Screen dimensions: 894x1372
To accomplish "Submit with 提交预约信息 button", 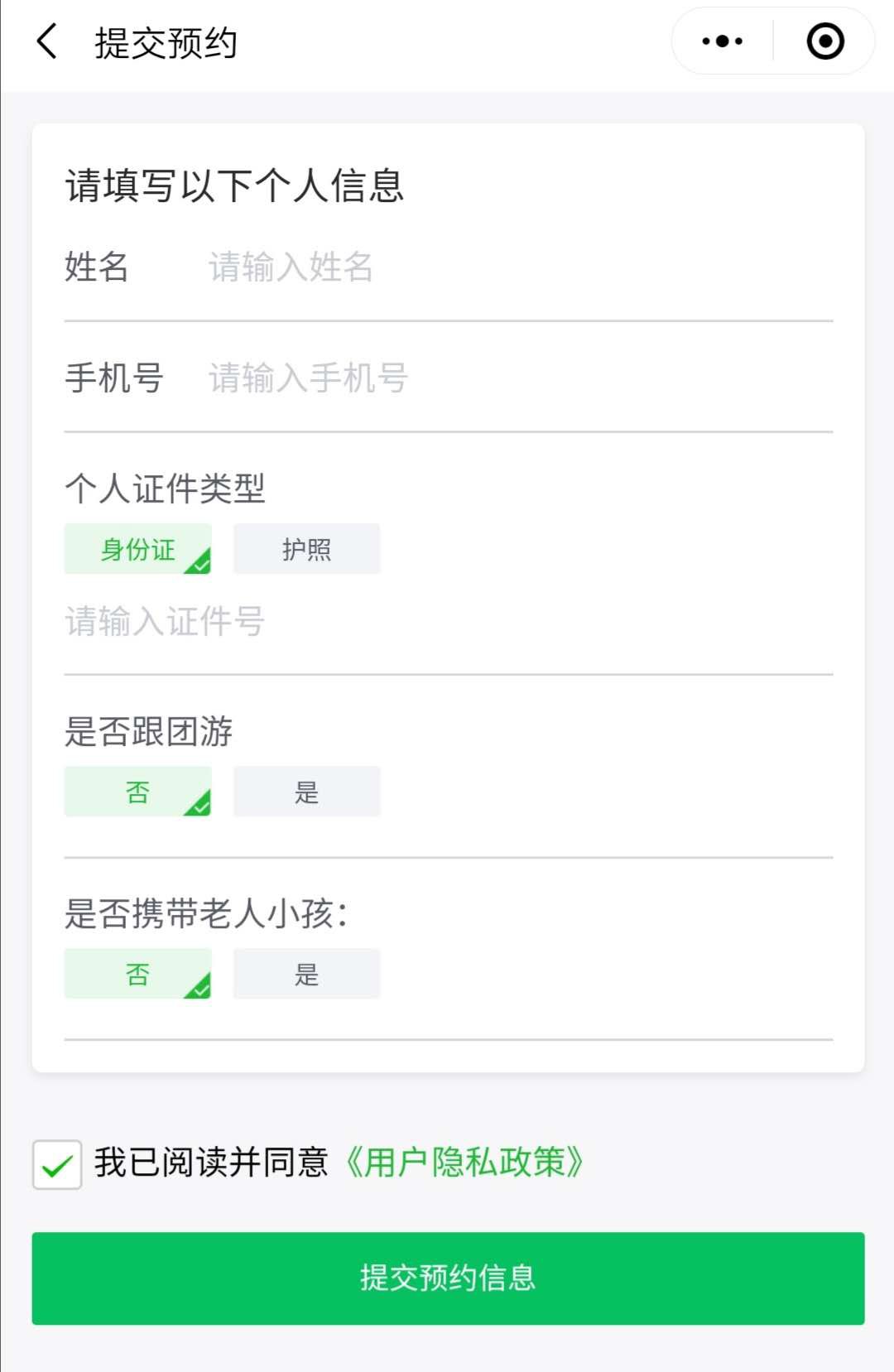I will pyautogui.click(x=448, y=1278).
